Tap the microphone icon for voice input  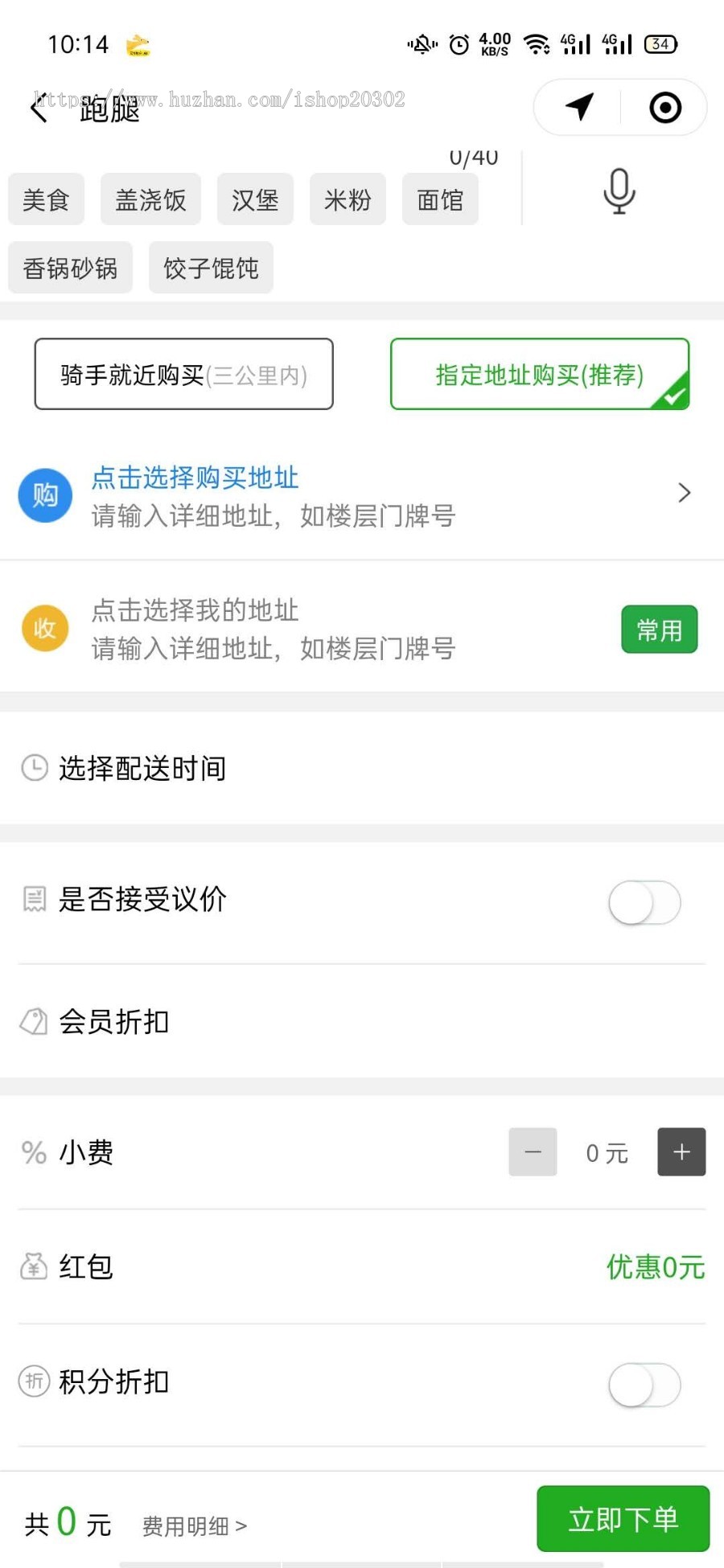619,191
